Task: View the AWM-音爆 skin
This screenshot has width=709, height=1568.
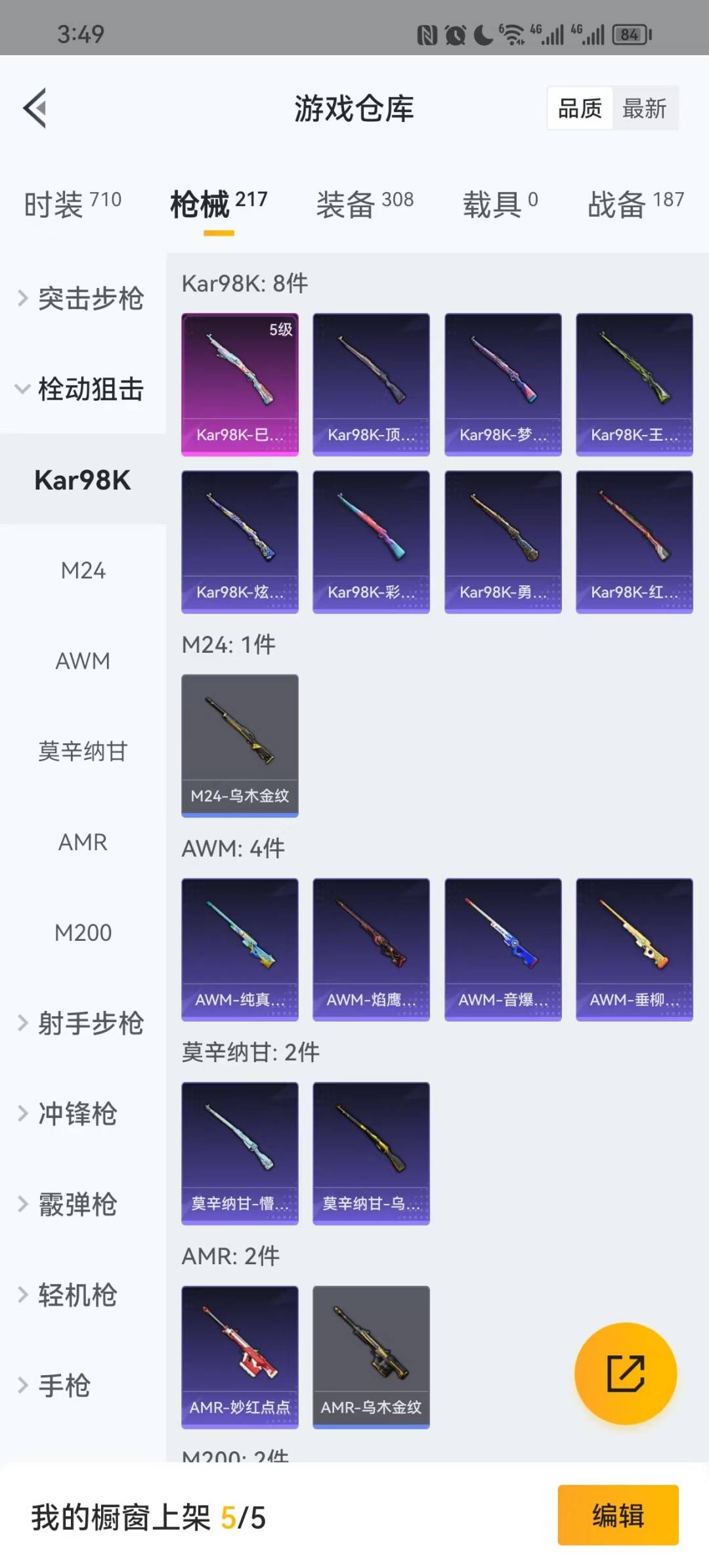Action: [x=503, y=949]
